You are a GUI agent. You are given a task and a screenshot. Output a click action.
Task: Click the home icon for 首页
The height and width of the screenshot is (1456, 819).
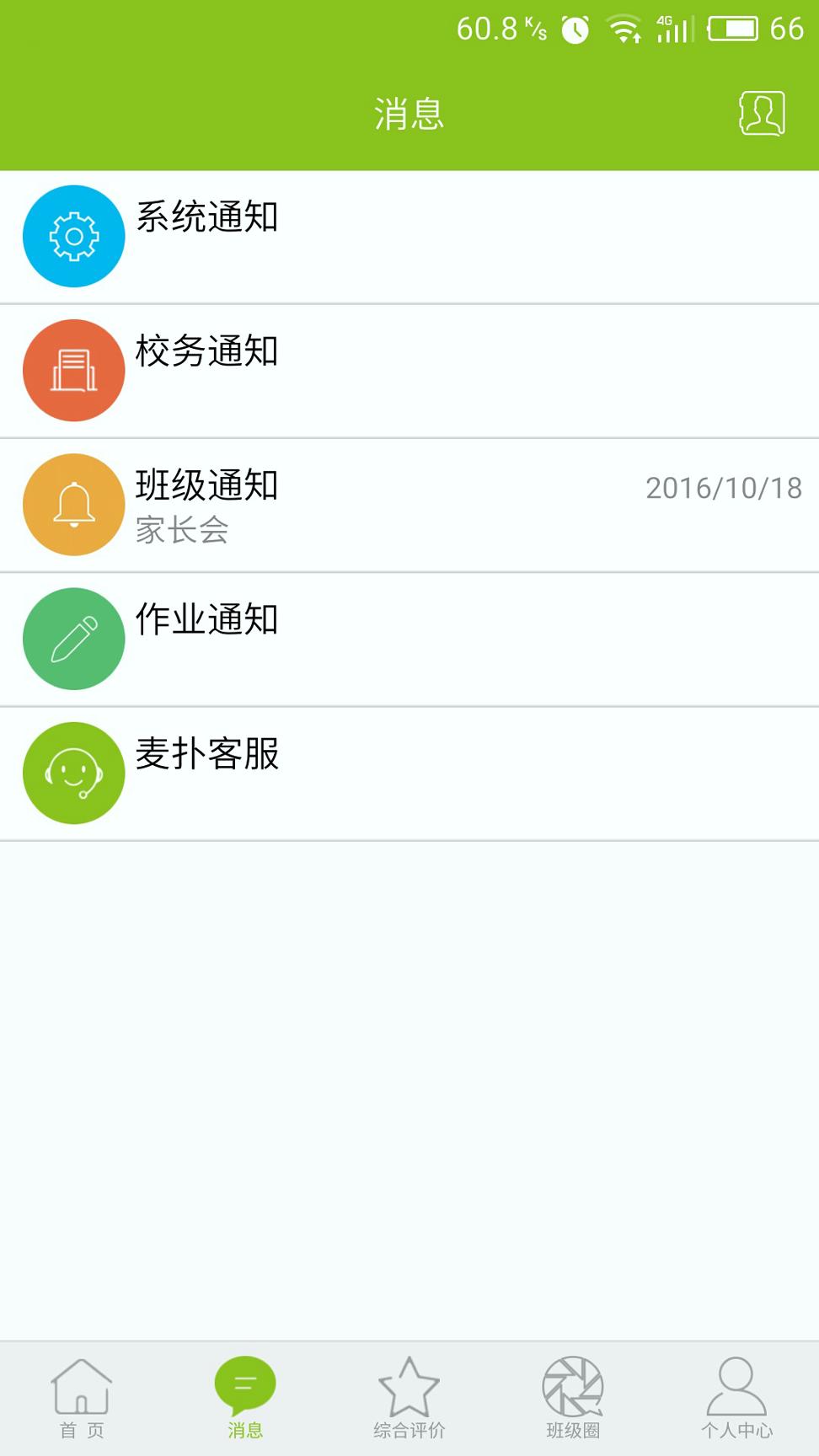click(82, 1386)
